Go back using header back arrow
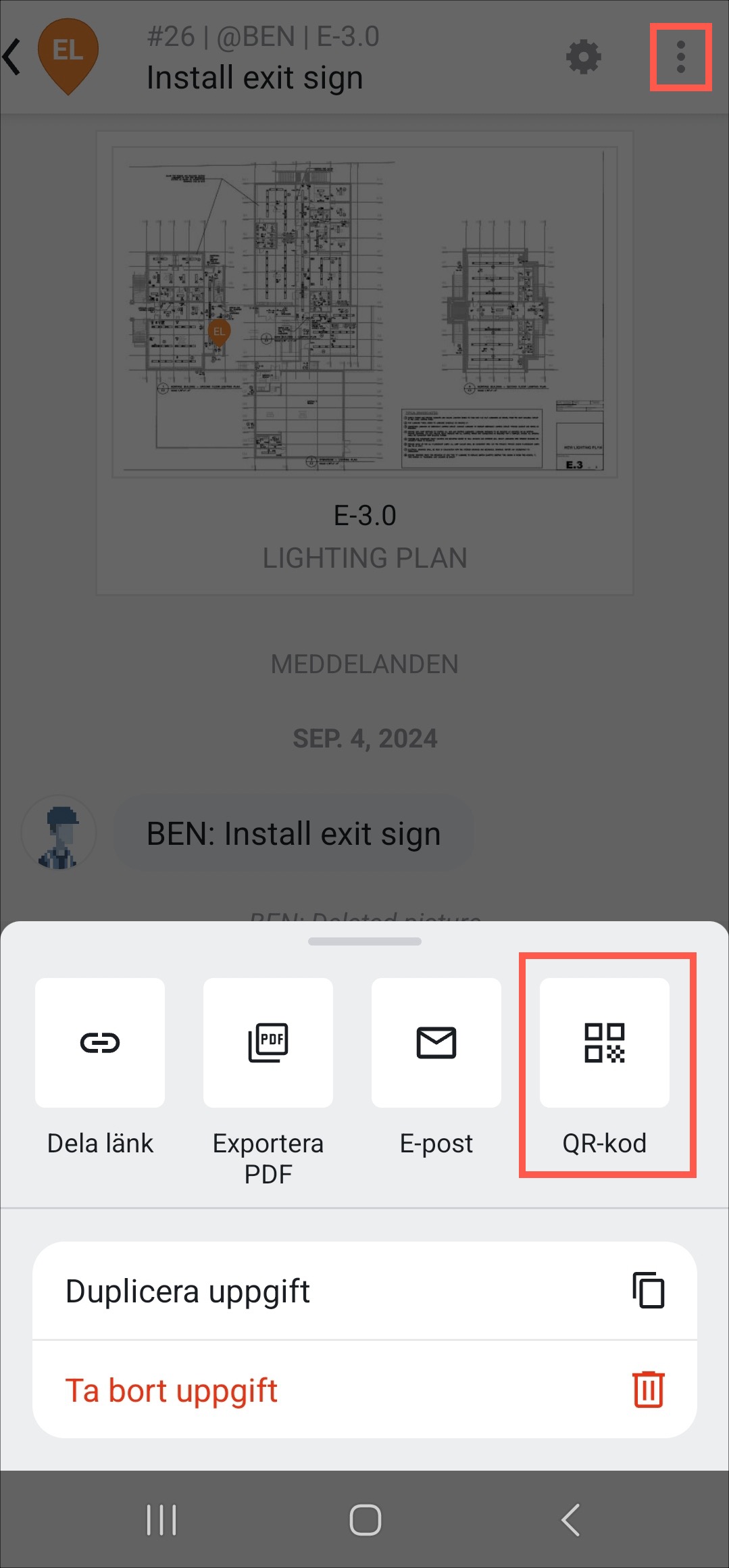Image resolution: width=729 pixels, height=1568 pixels. click(12, 57)
